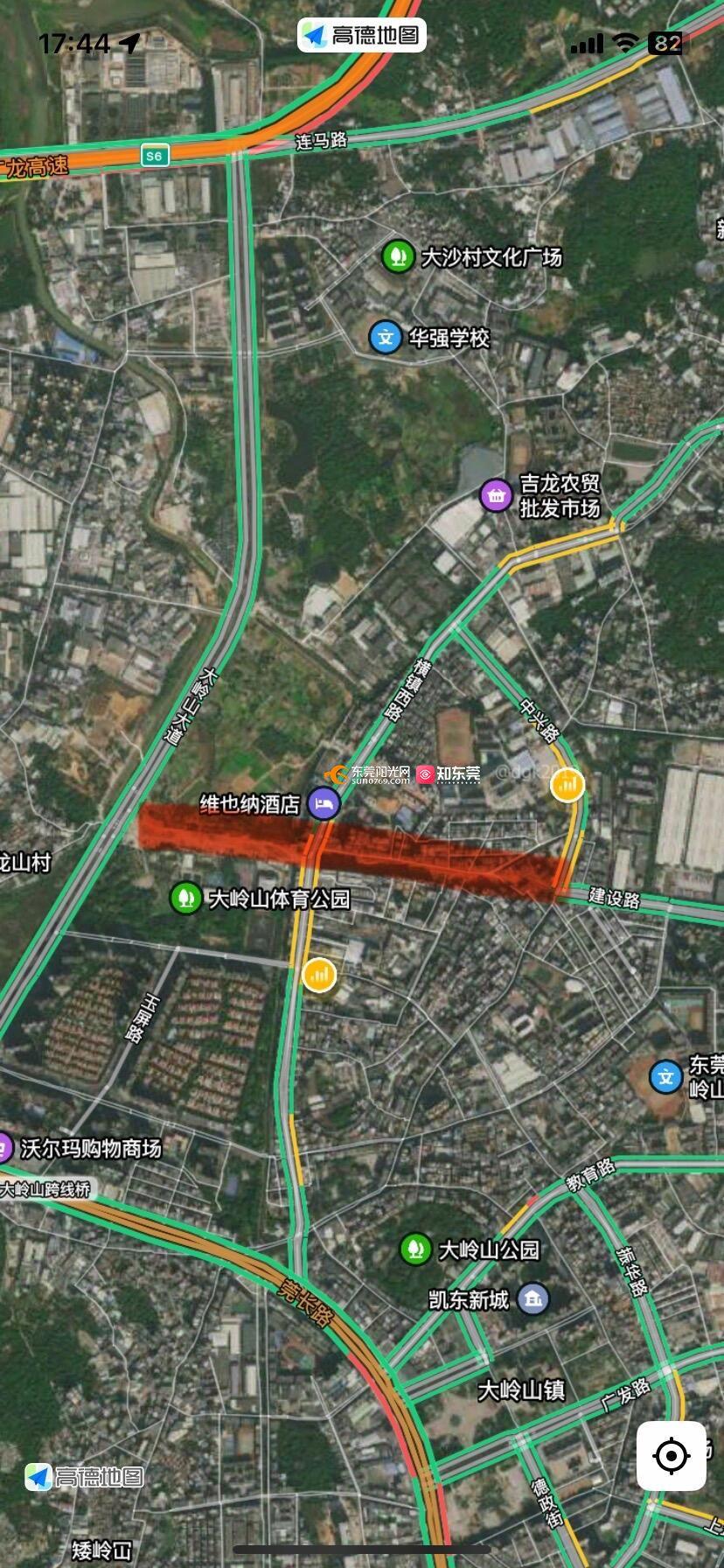Open traffic congestion icon on 中兴路

tap(567, 785)
